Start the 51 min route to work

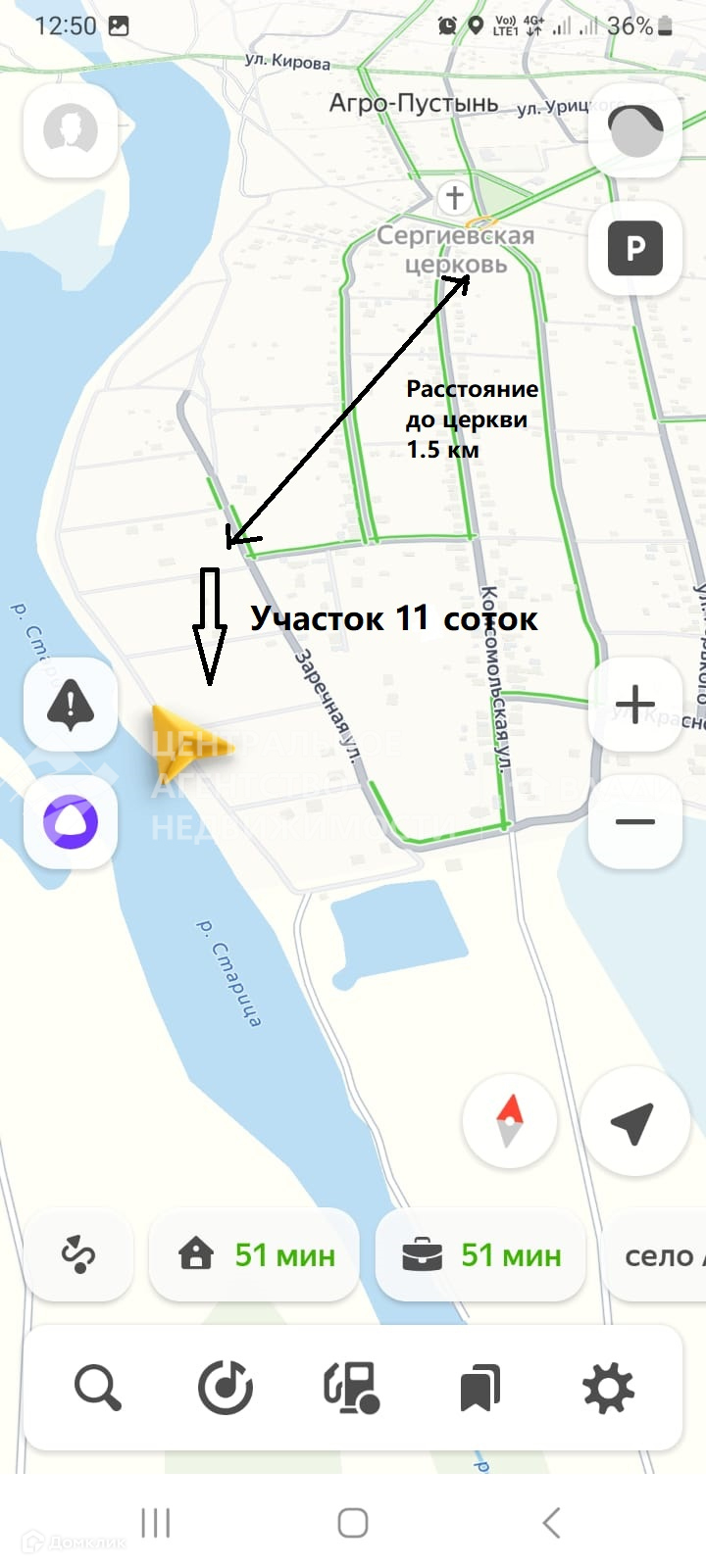(481, 1254)
